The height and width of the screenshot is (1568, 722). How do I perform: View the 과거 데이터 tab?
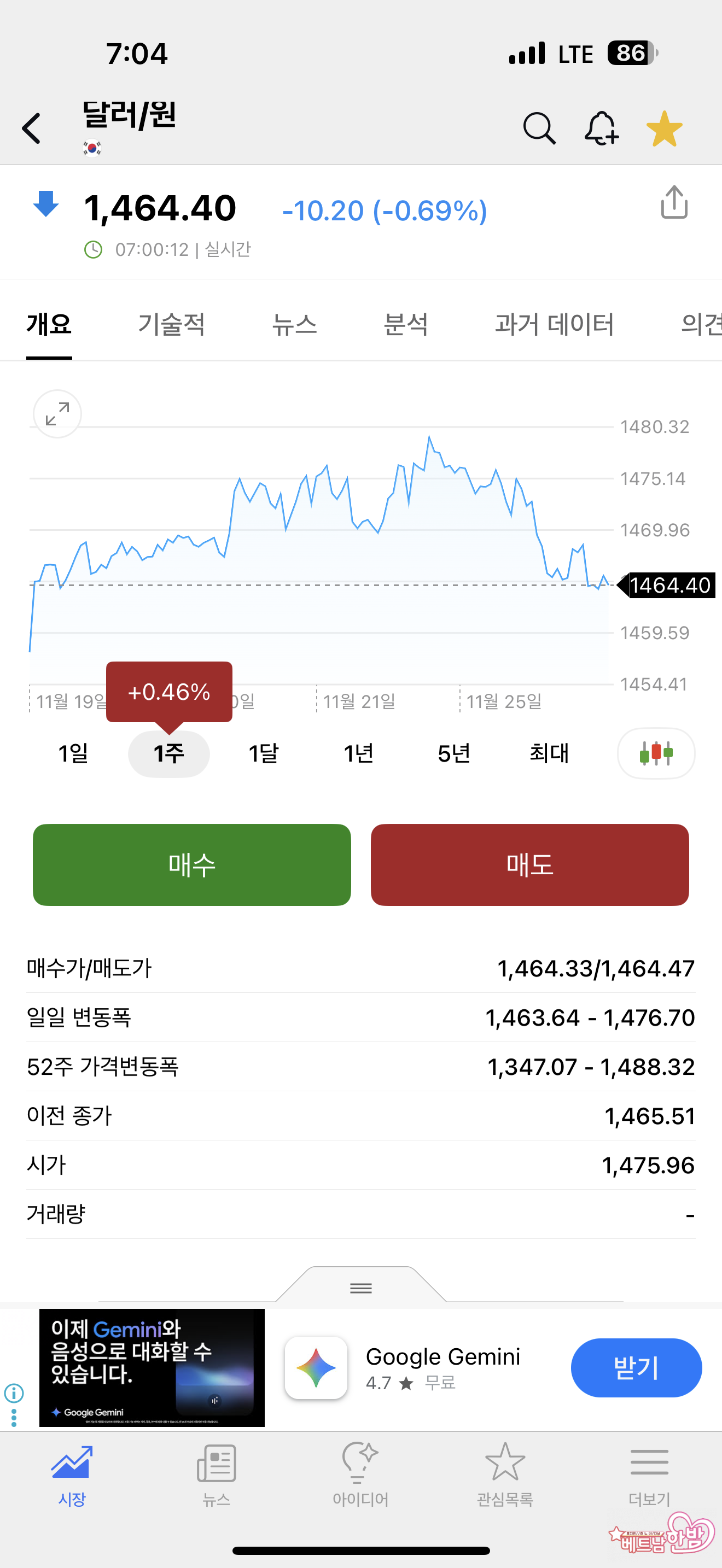554,324
